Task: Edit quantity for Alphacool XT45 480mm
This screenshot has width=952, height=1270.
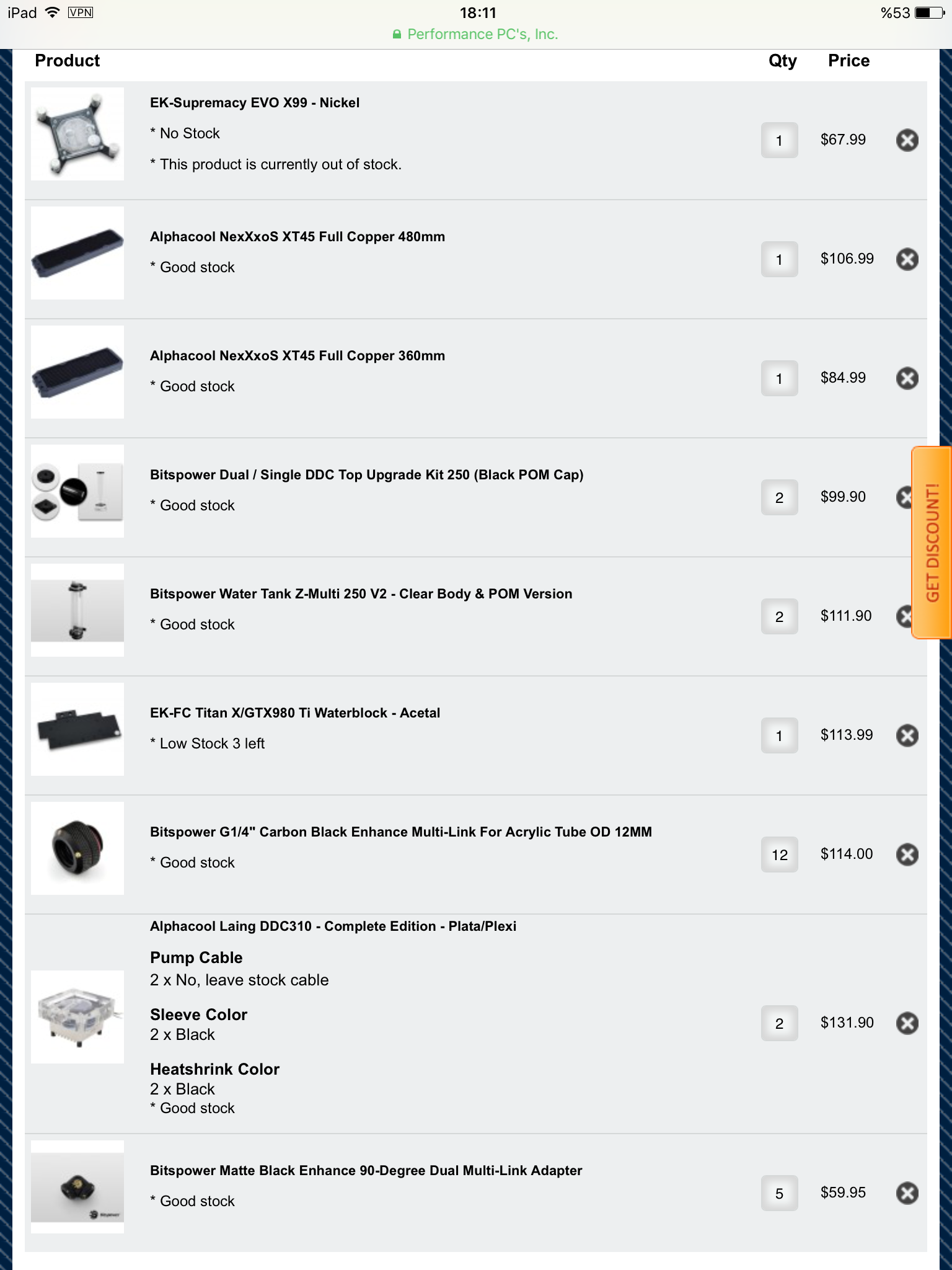Action: pyautogui.click(x=779, y=260)
